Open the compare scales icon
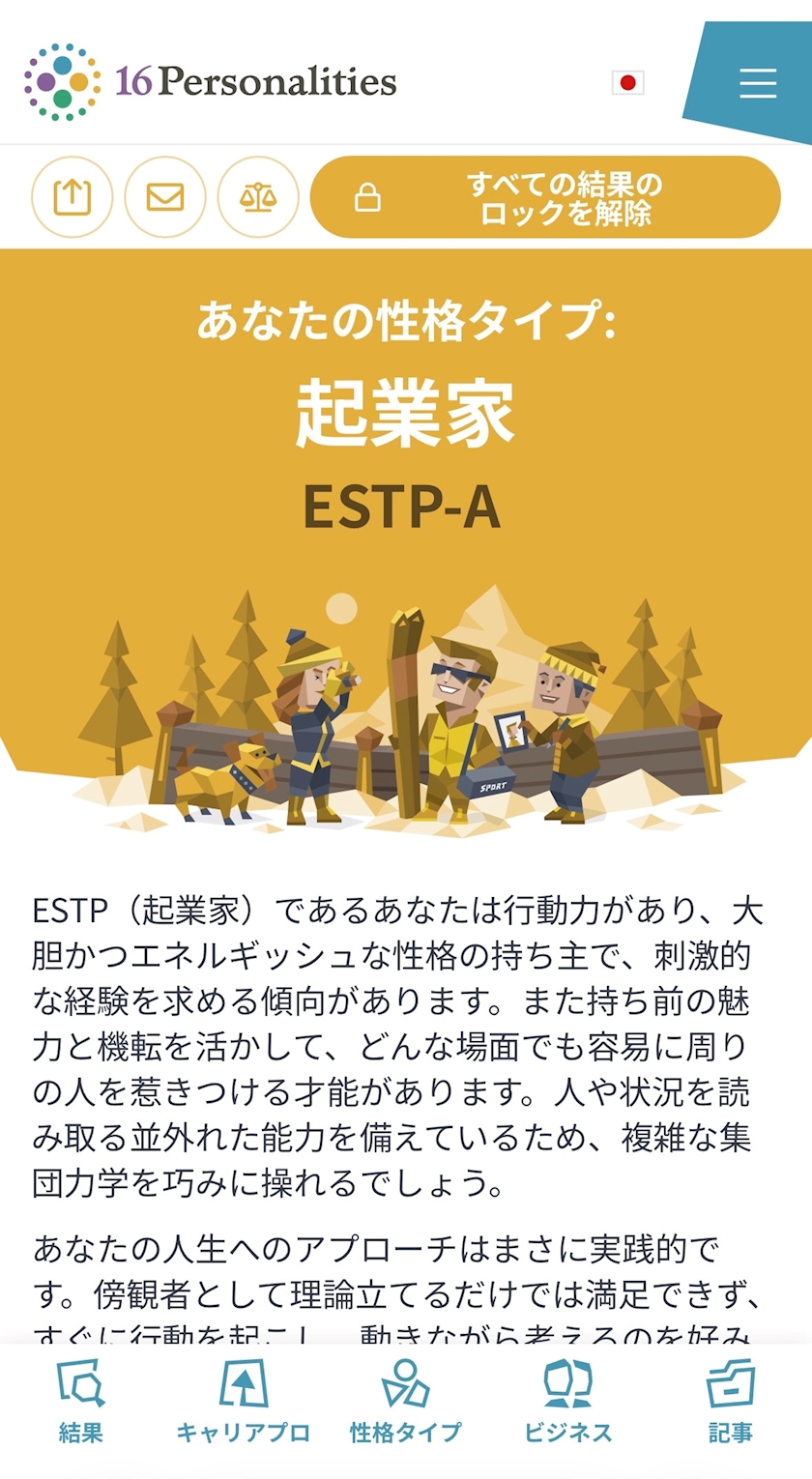 click(258, 197)
